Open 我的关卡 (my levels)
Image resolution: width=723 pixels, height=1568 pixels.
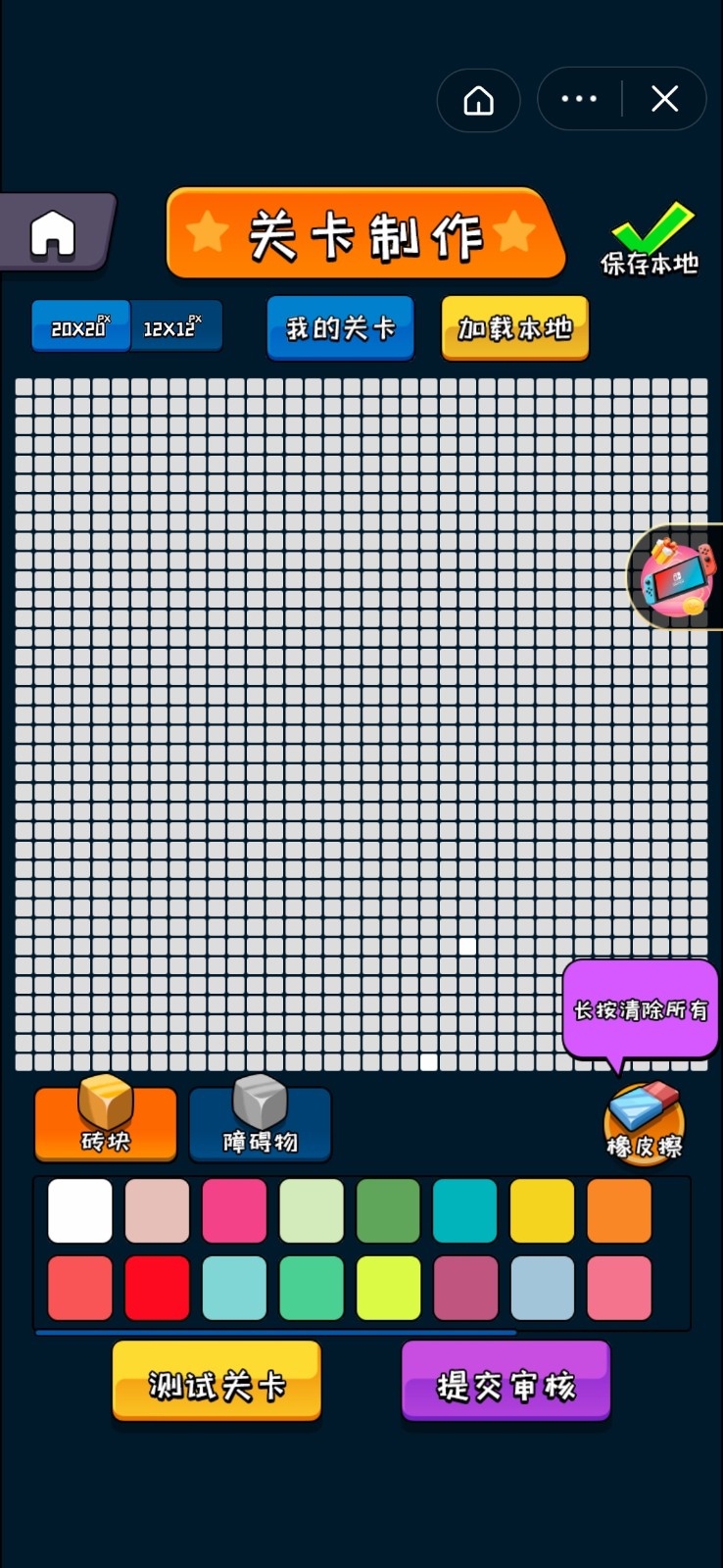tap(340, 328)
